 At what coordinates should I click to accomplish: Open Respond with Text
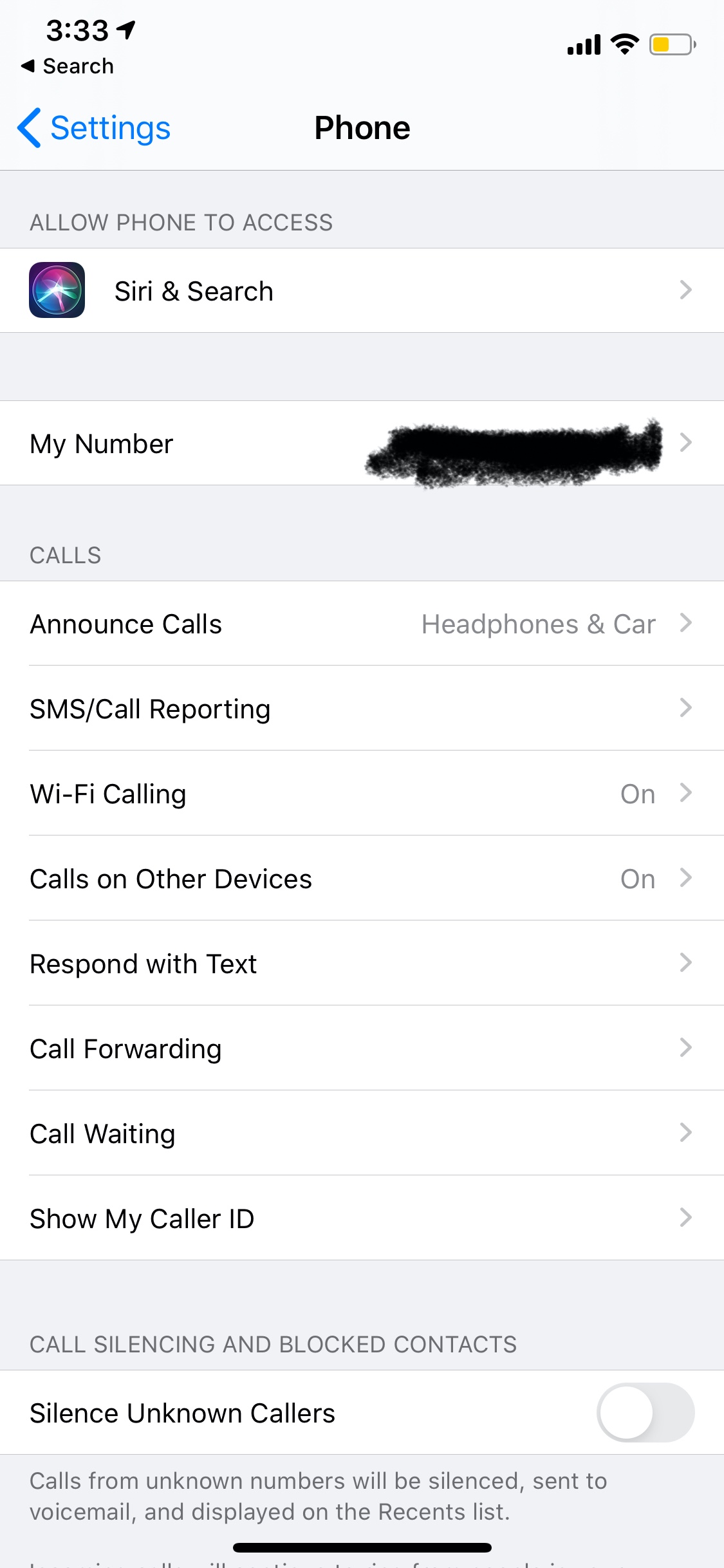[362, 964]
